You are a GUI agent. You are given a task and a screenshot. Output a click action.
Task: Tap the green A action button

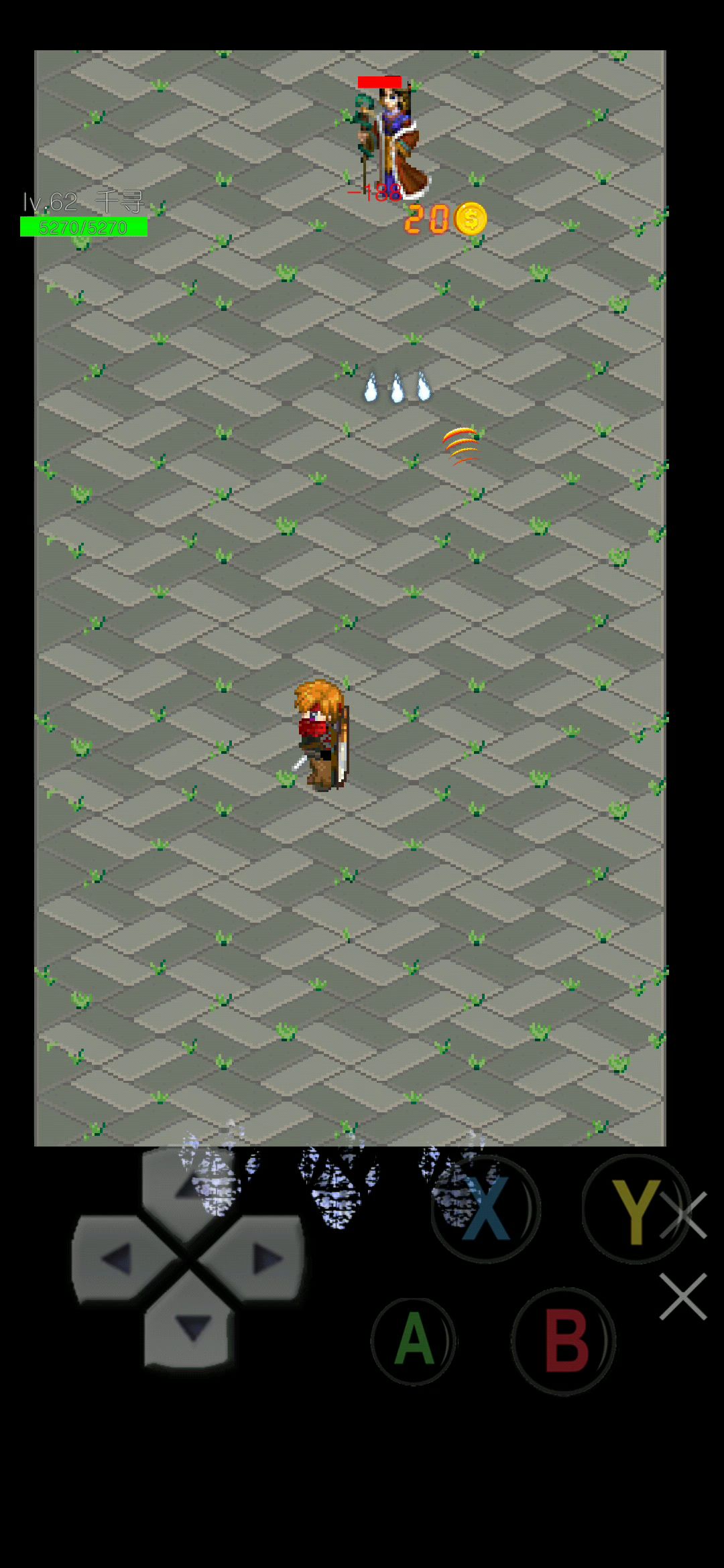(414, 1341)
